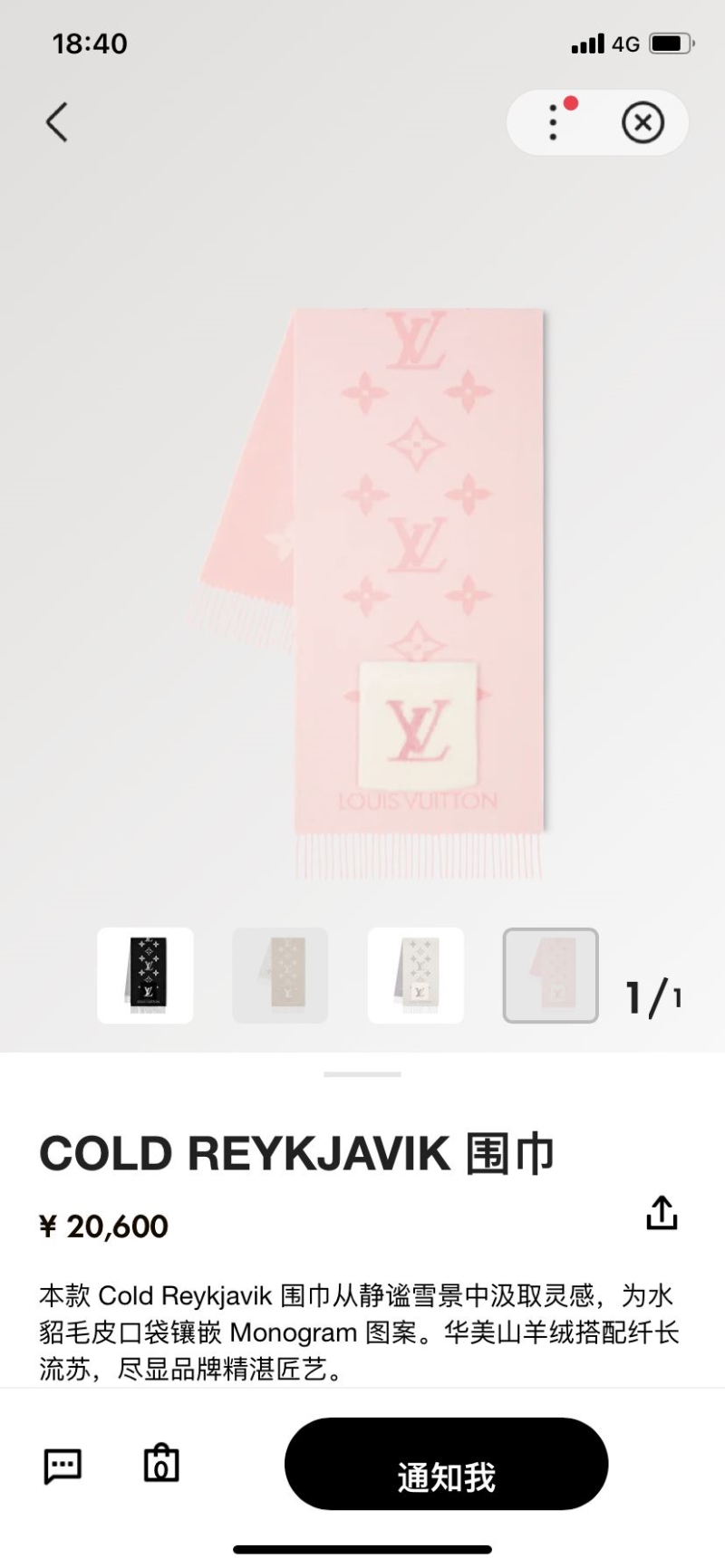The height and width of the screenshot is (1568, 725).
Task: Go back to the previous page
Action: pos(57,122)
